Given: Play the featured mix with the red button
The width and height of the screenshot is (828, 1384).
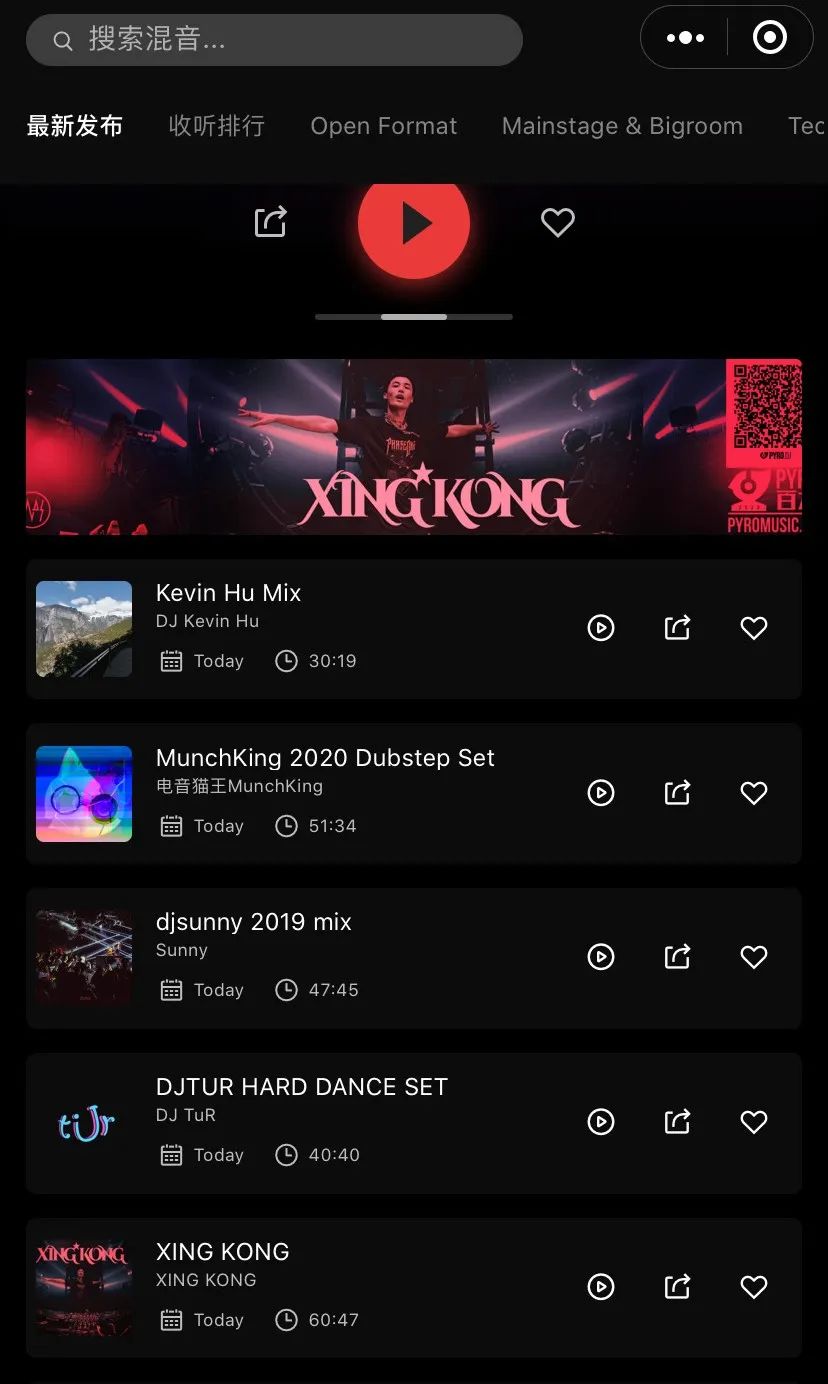Looking at the screenshot, I should (414, 224).
